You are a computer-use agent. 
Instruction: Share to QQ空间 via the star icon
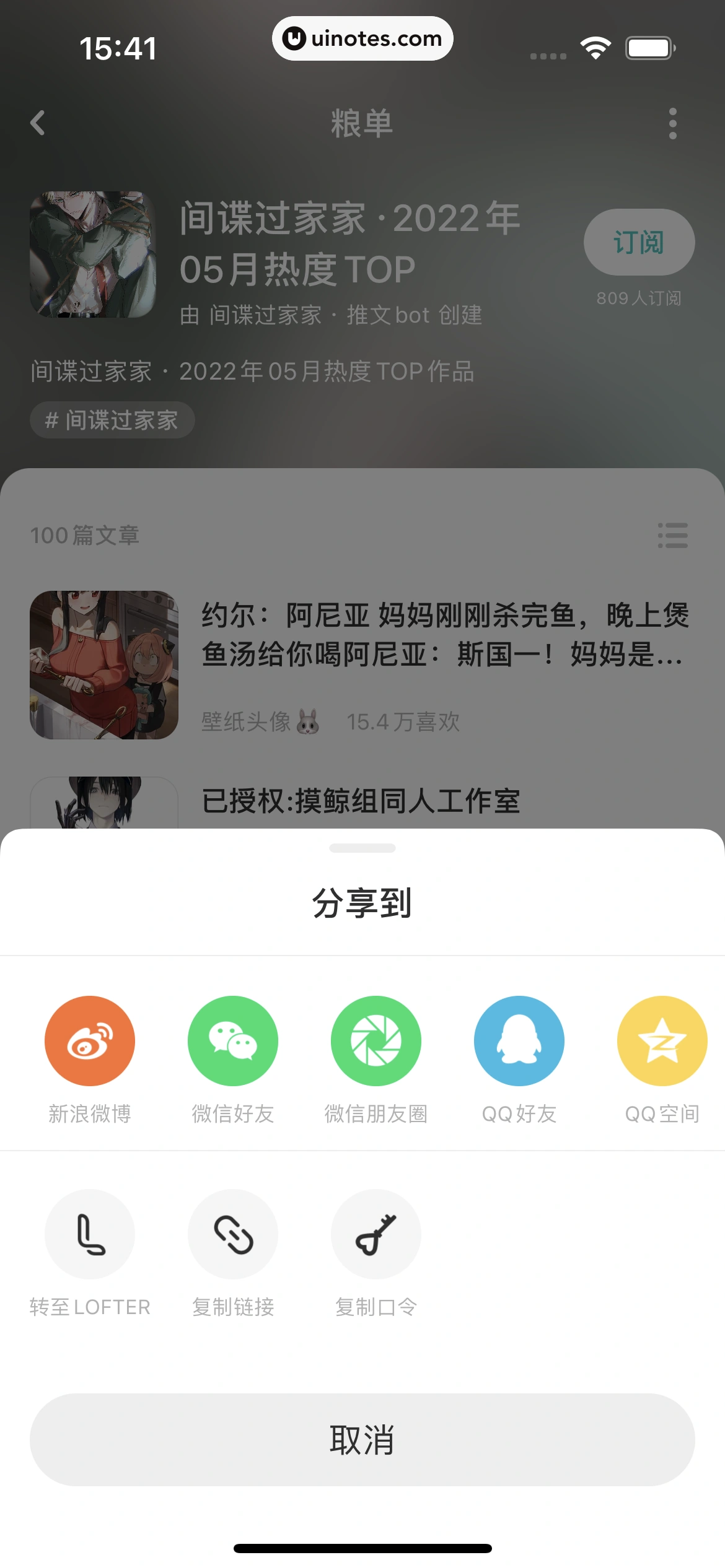[x=661, y=1040]
